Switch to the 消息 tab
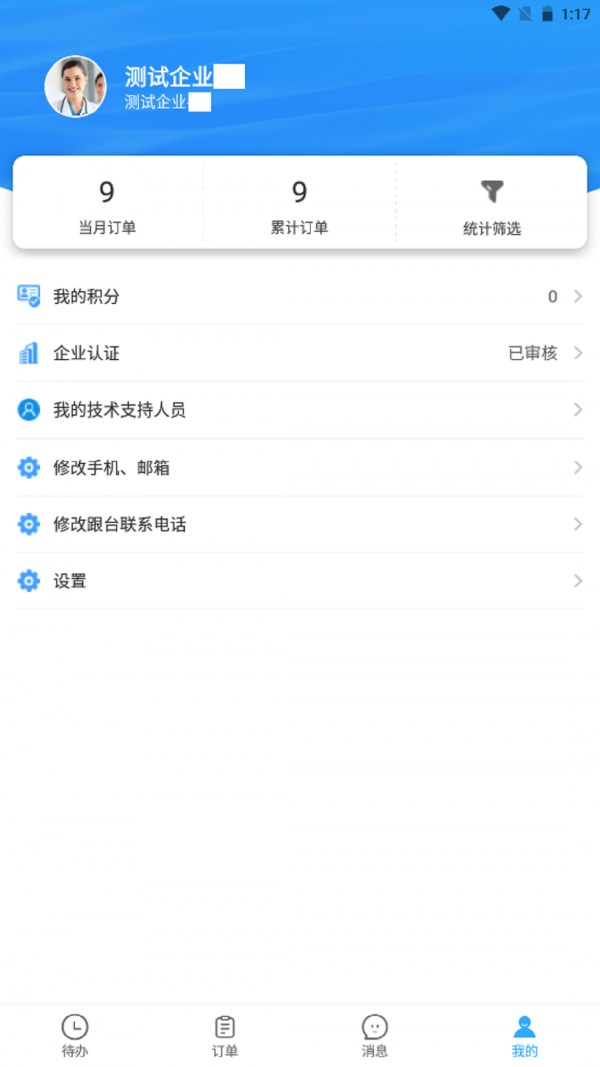The height and width of the screenshot is (1067, 600). [x=375, y=1036]
